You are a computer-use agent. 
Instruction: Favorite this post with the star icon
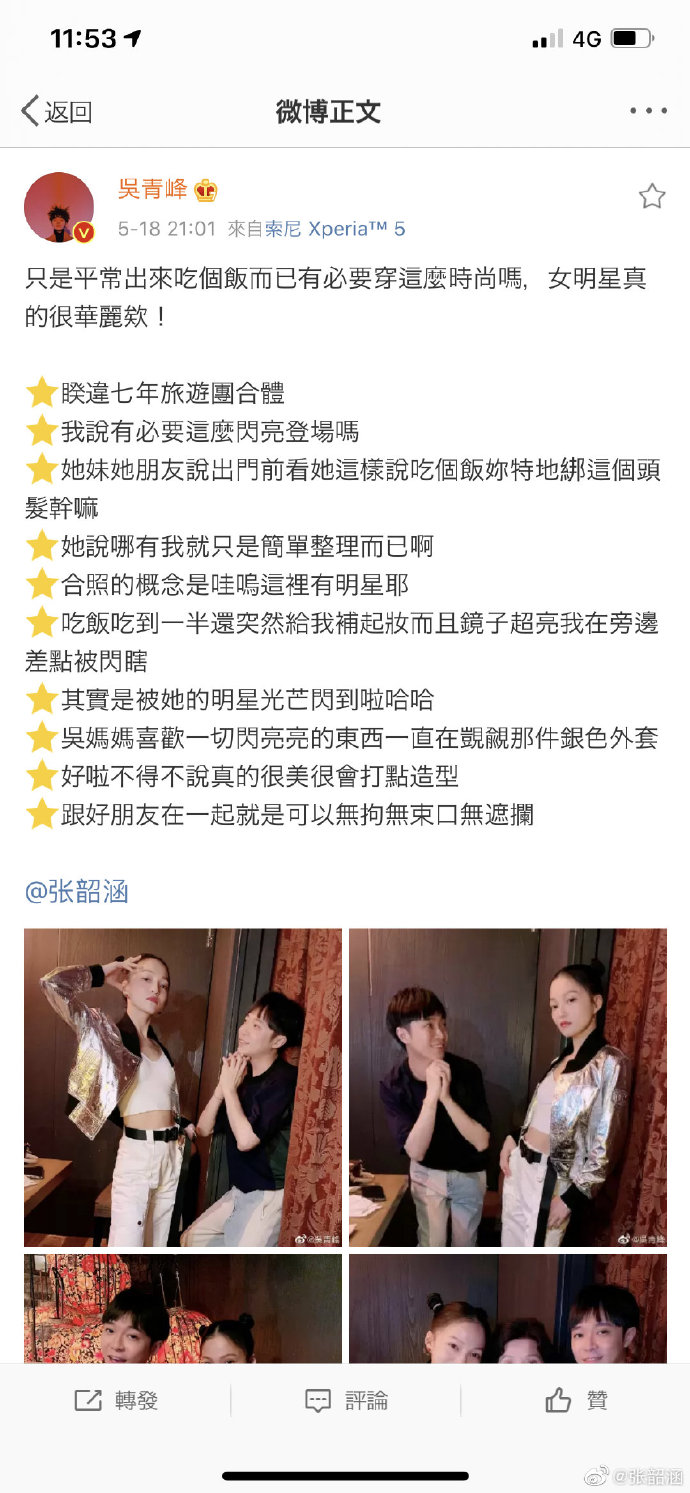pyautogui.click(x=652, y=196)
